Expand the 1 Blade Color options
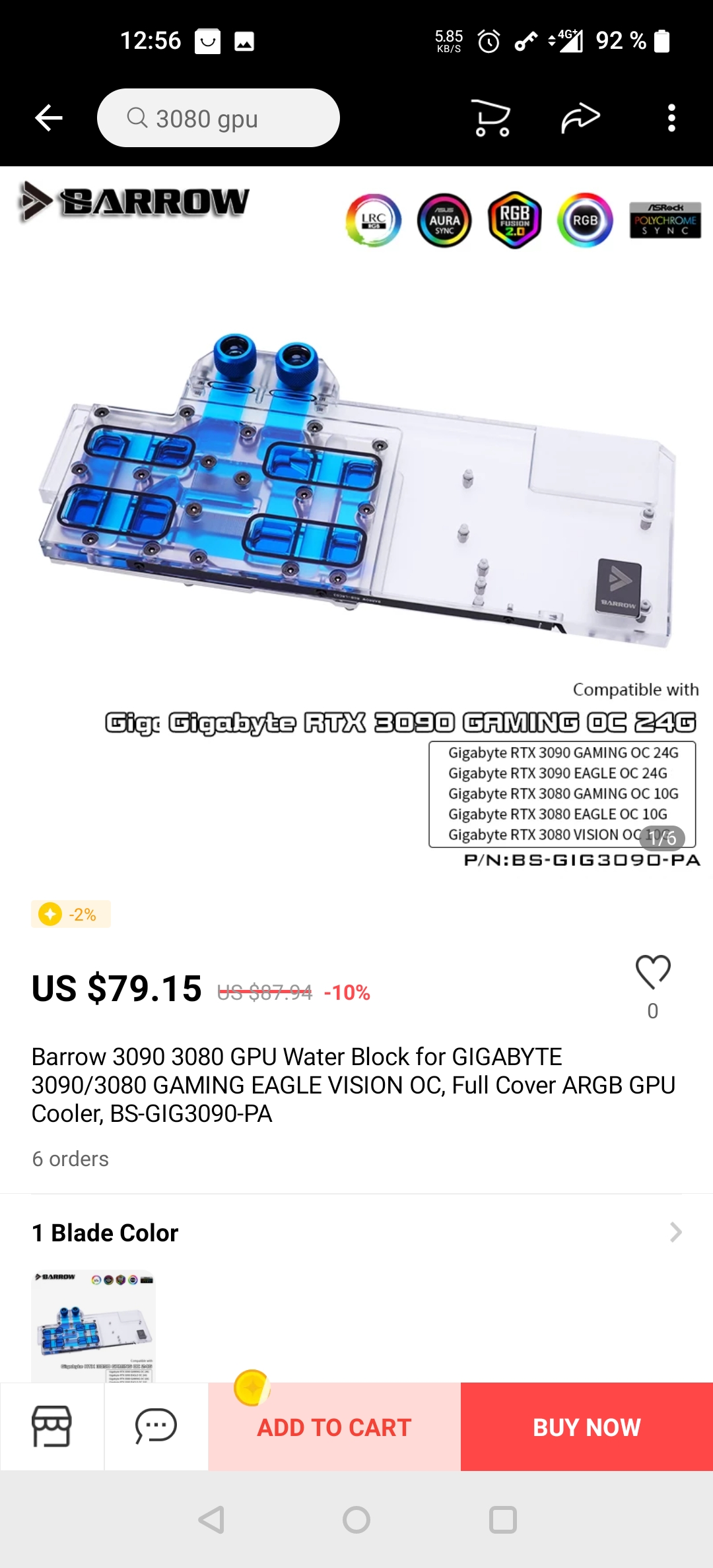713x1568 pixels. [x=675, y=1232]
